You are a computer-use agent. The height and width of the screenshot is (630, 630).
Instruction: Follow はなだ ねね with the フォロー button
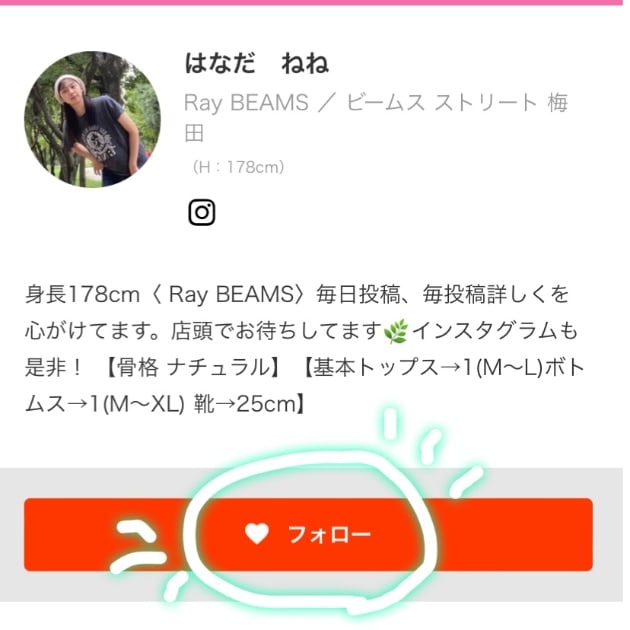(308, 534)
